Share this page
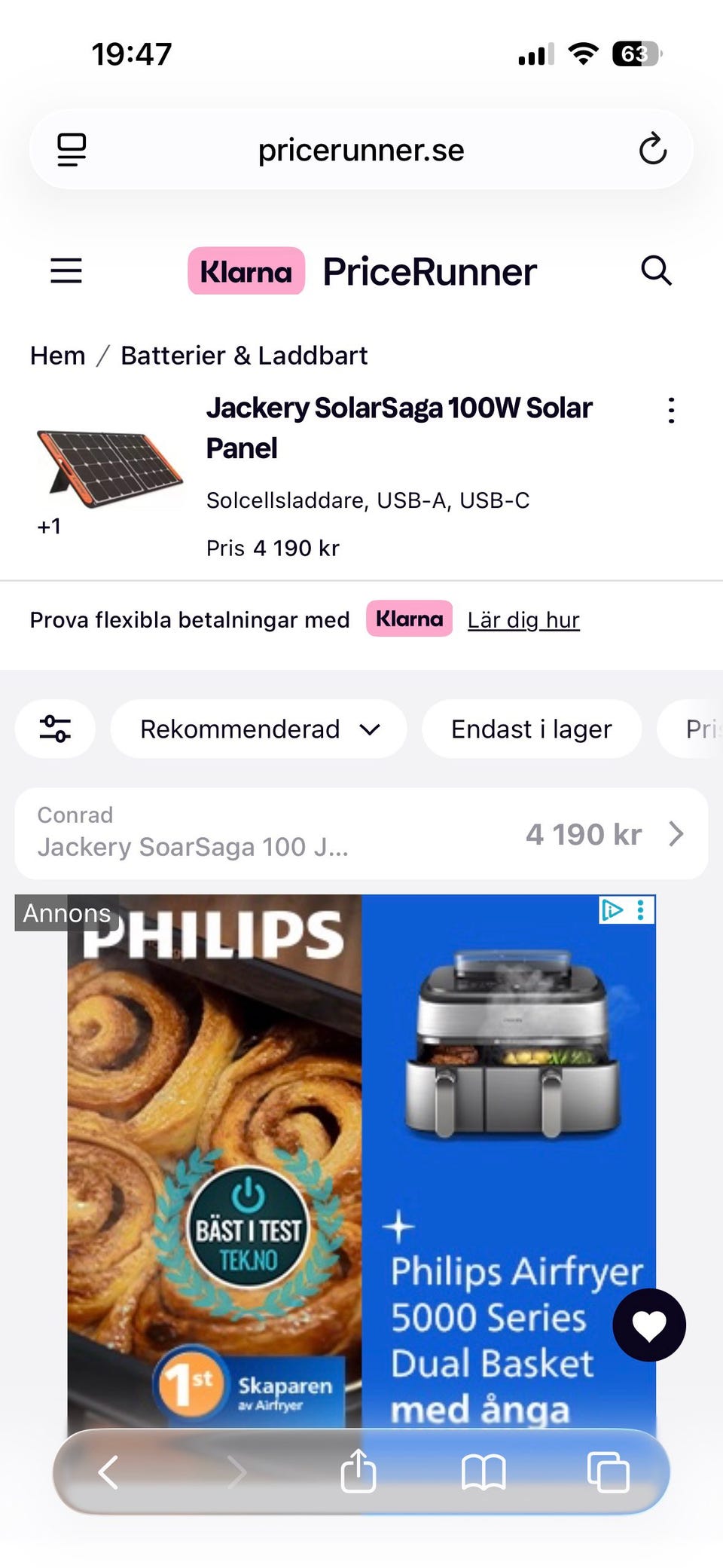This screenshot has height=1568, width=723. [x=358, y=1470]
